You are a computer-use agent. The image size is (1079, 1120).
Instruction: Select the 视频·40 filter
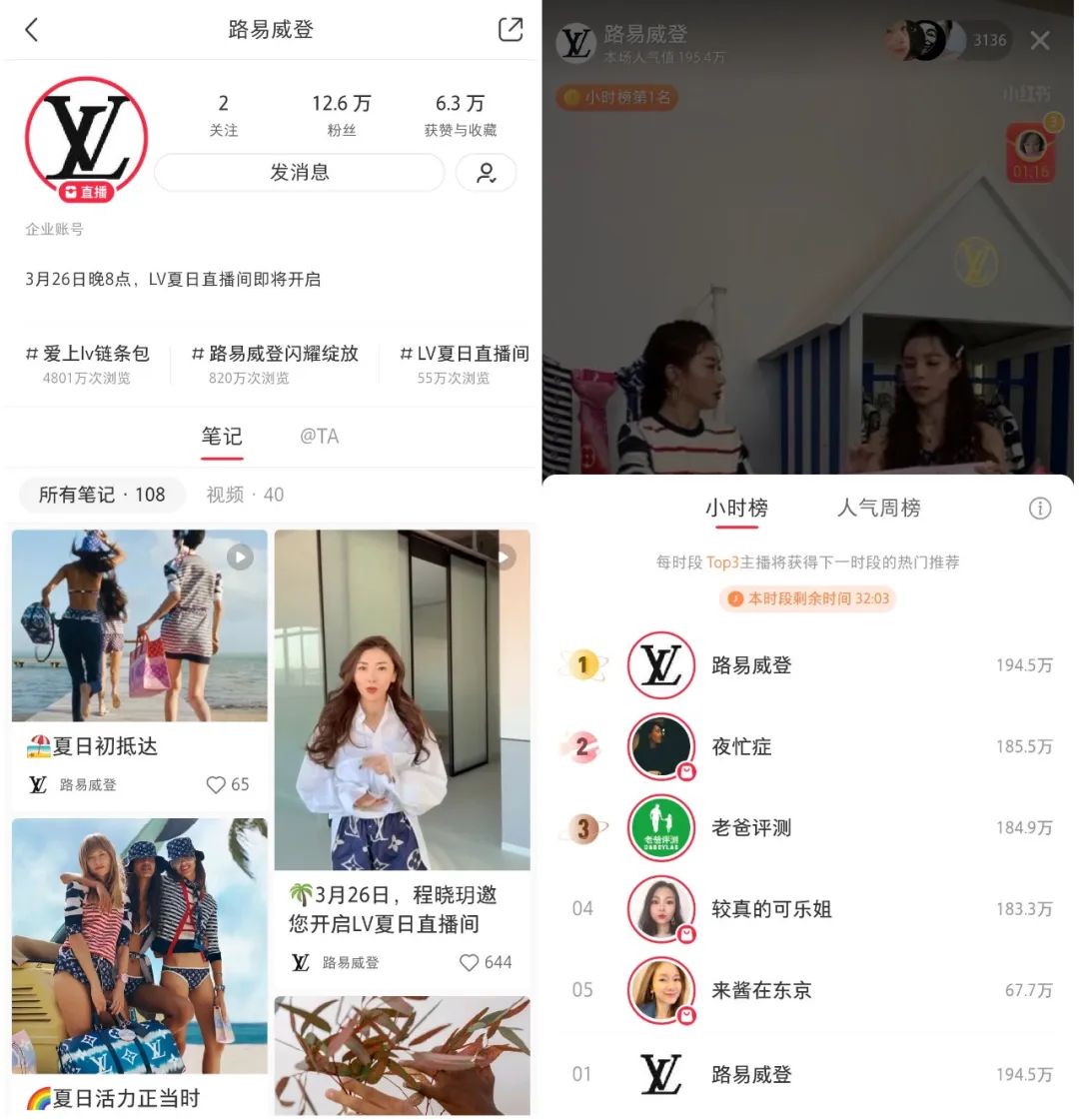[x=243, y=495]
